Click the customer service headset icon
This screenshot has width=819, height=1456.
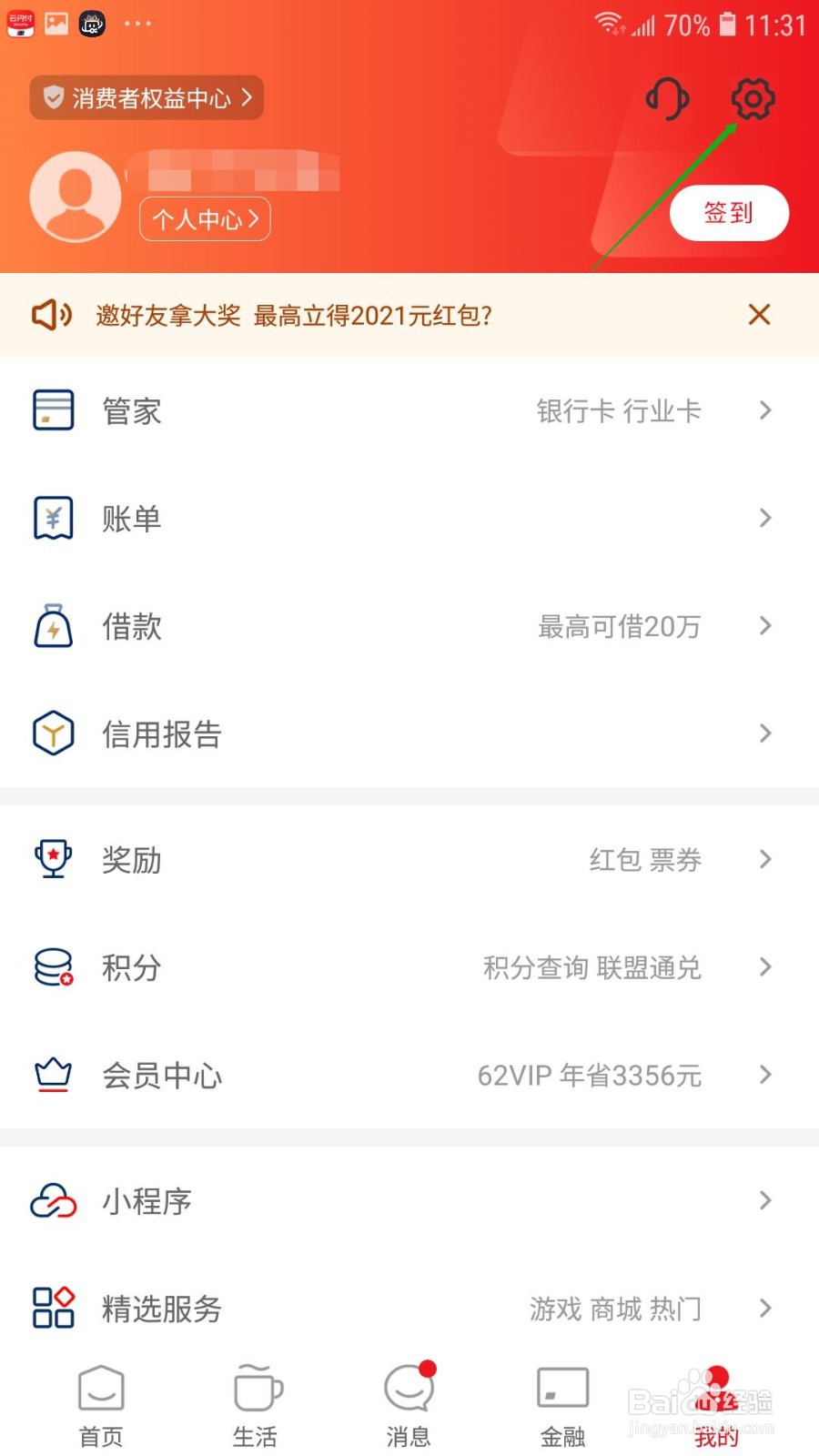point(667,99)
